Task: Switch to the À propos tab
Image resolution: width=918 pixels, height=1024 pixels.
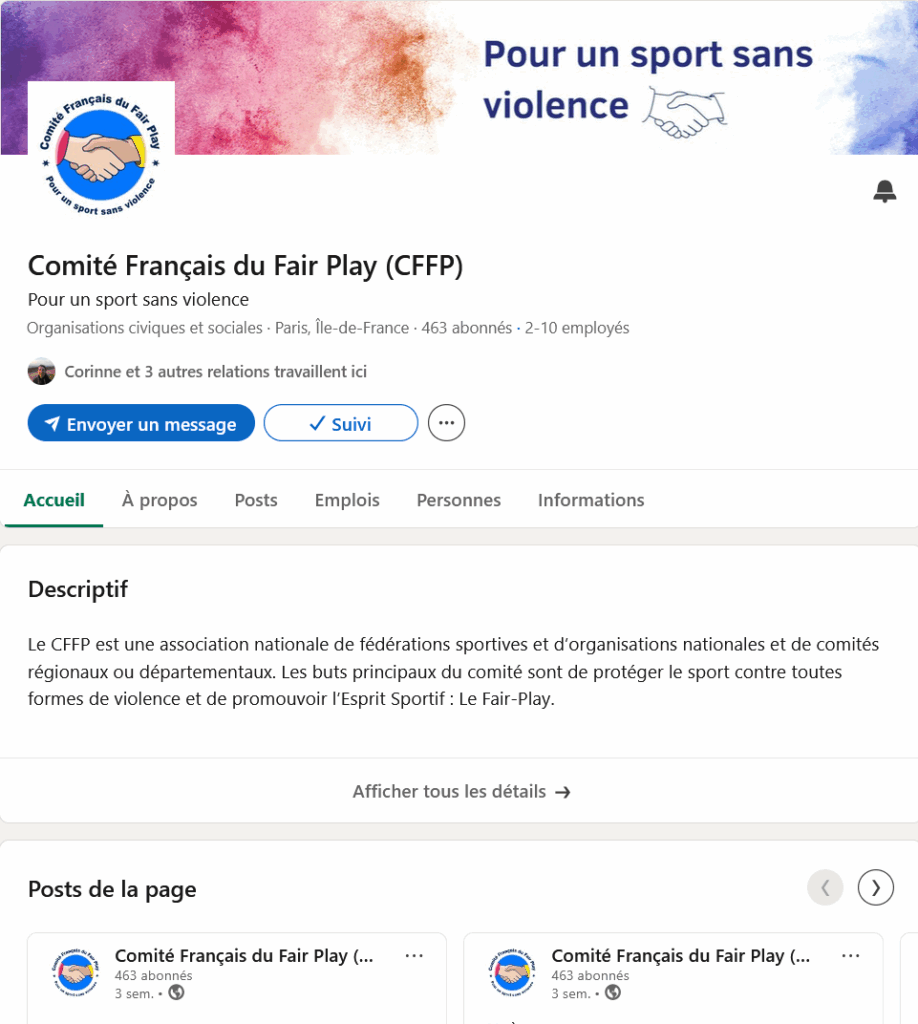Action: click(x=159, y=500)
